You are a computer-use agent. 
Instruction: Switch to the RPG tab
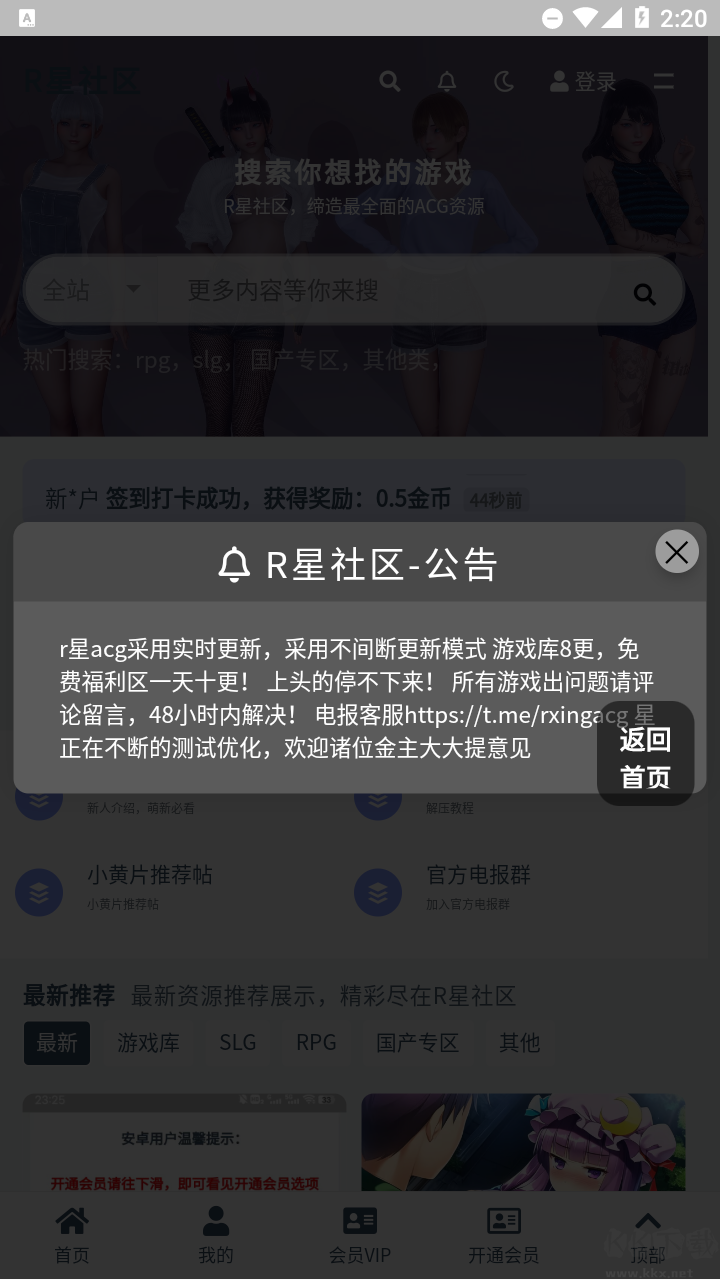click(x=315, y=1042)
